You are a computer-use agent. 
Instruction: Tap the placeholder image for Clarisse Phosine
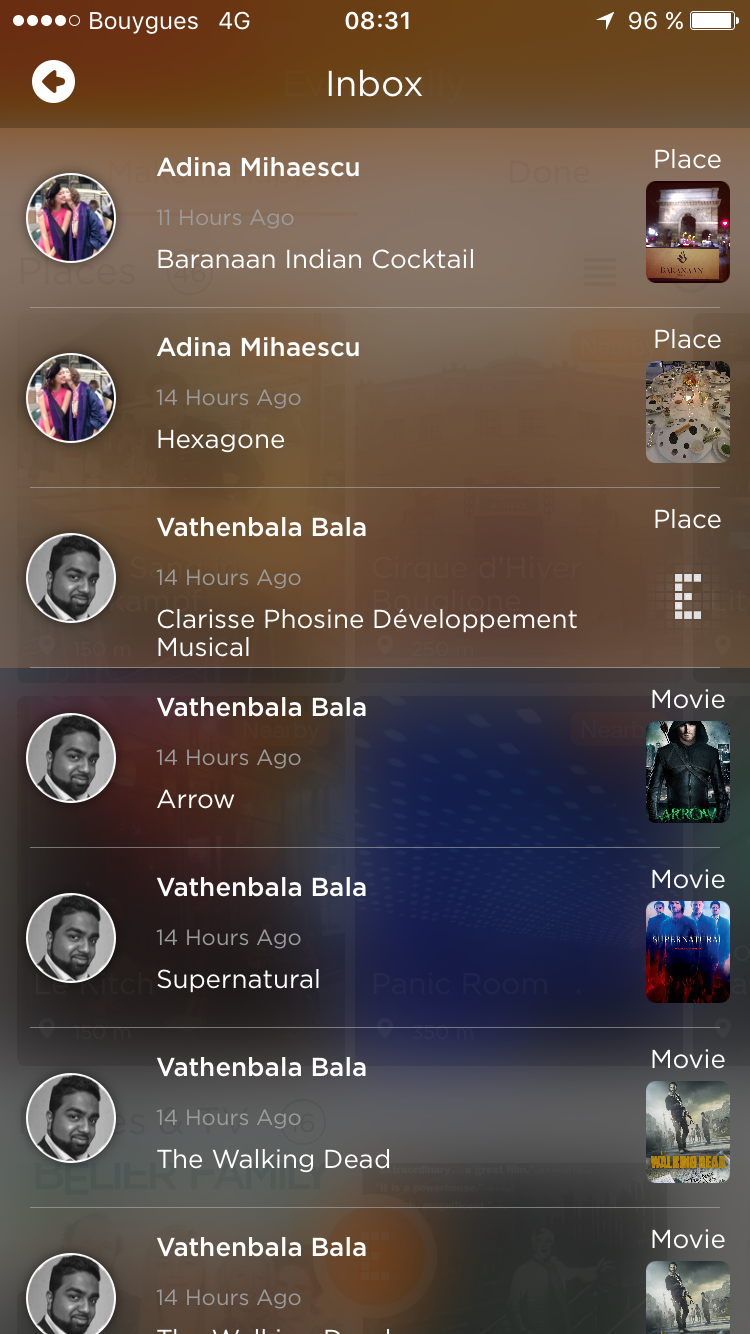click(688, 591)
